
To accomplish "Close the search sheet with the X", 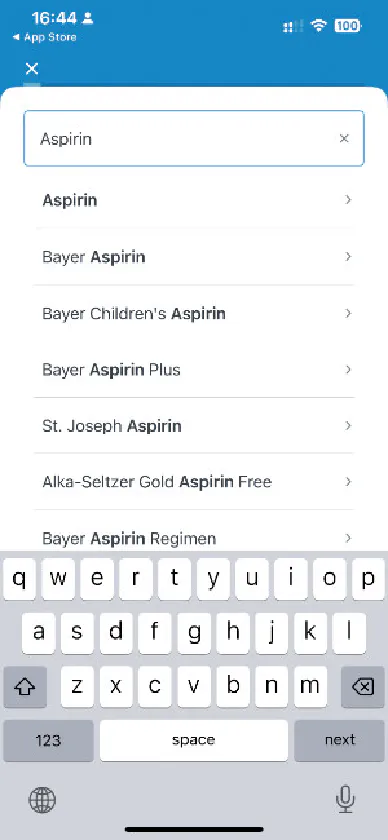I will click(32, 69).
